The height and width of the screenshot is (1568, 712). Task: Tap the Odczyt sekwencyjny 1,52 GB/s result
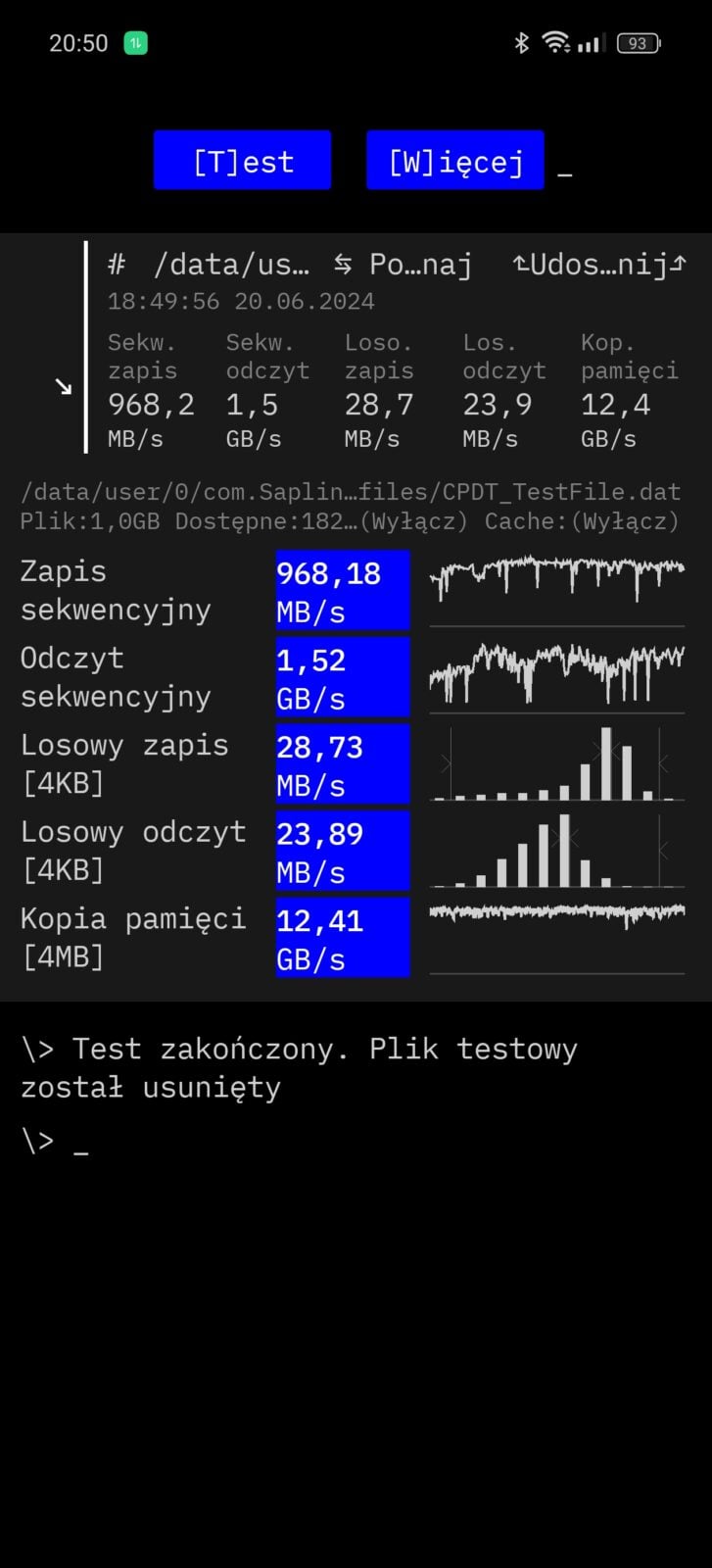[x=342, y=677]
